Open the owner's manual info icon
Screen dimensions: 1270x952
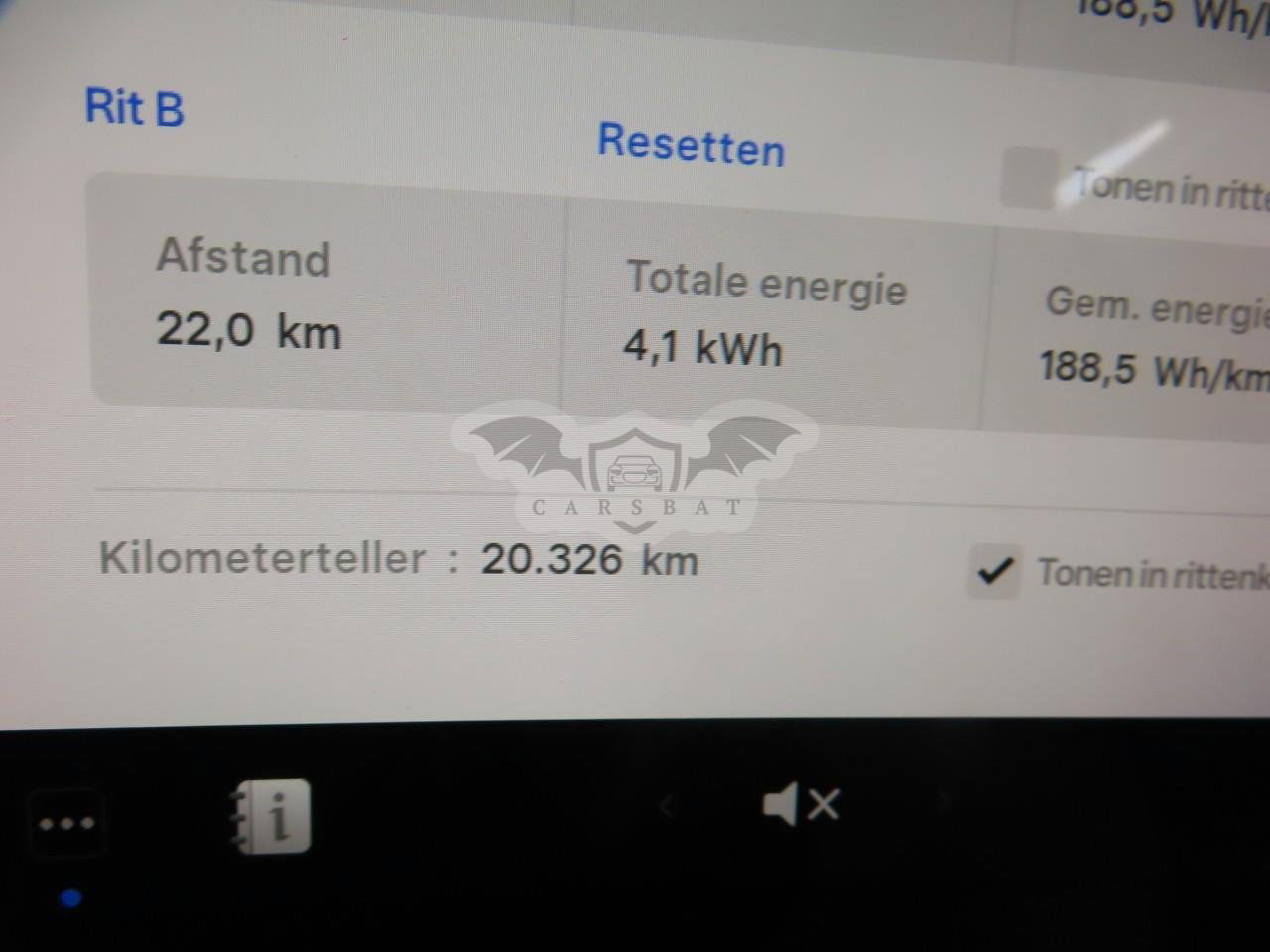[272, 818]
